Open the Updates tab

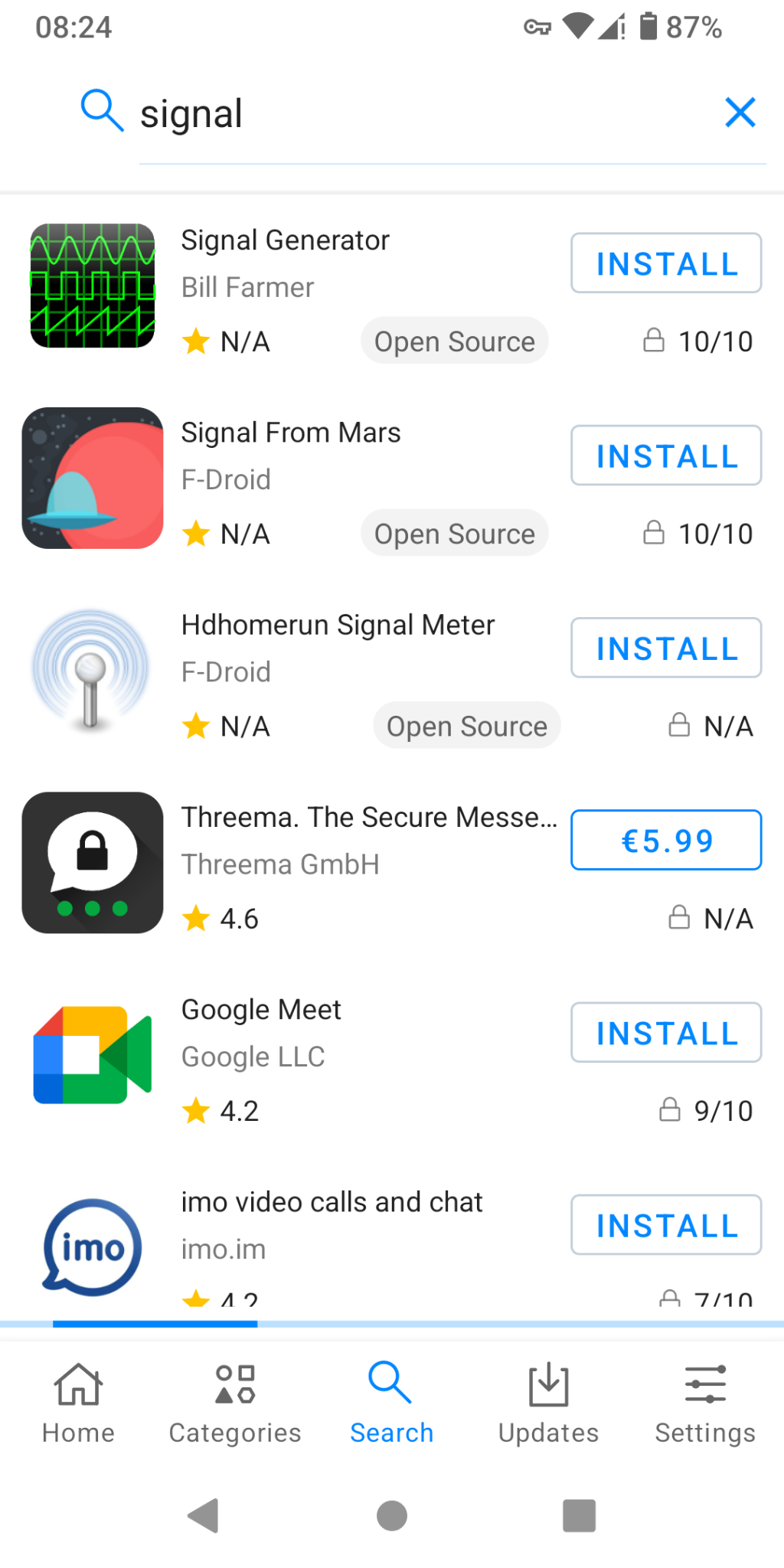[x=548, y=1404]
